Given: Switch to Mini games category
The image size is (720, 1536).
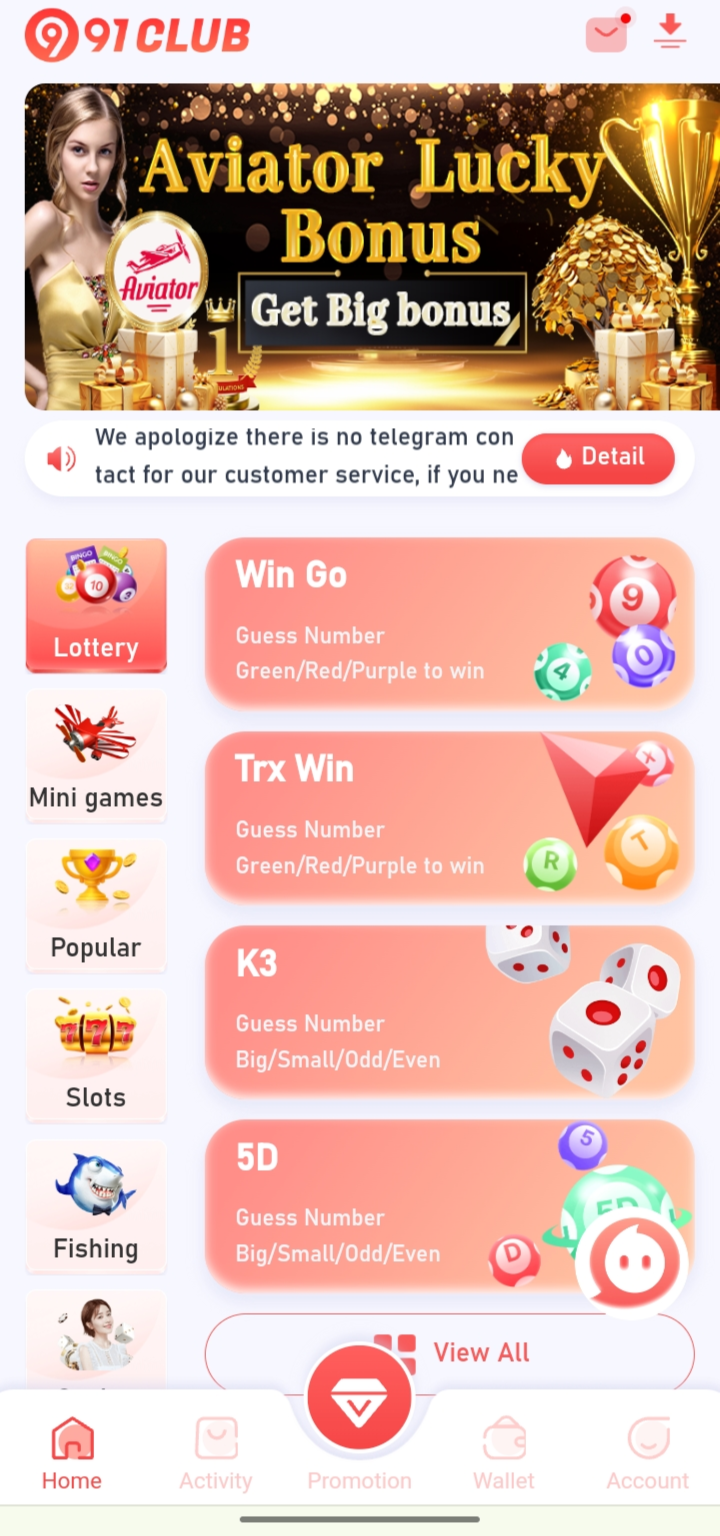Looking at the screenshot, I should (96, 756).
